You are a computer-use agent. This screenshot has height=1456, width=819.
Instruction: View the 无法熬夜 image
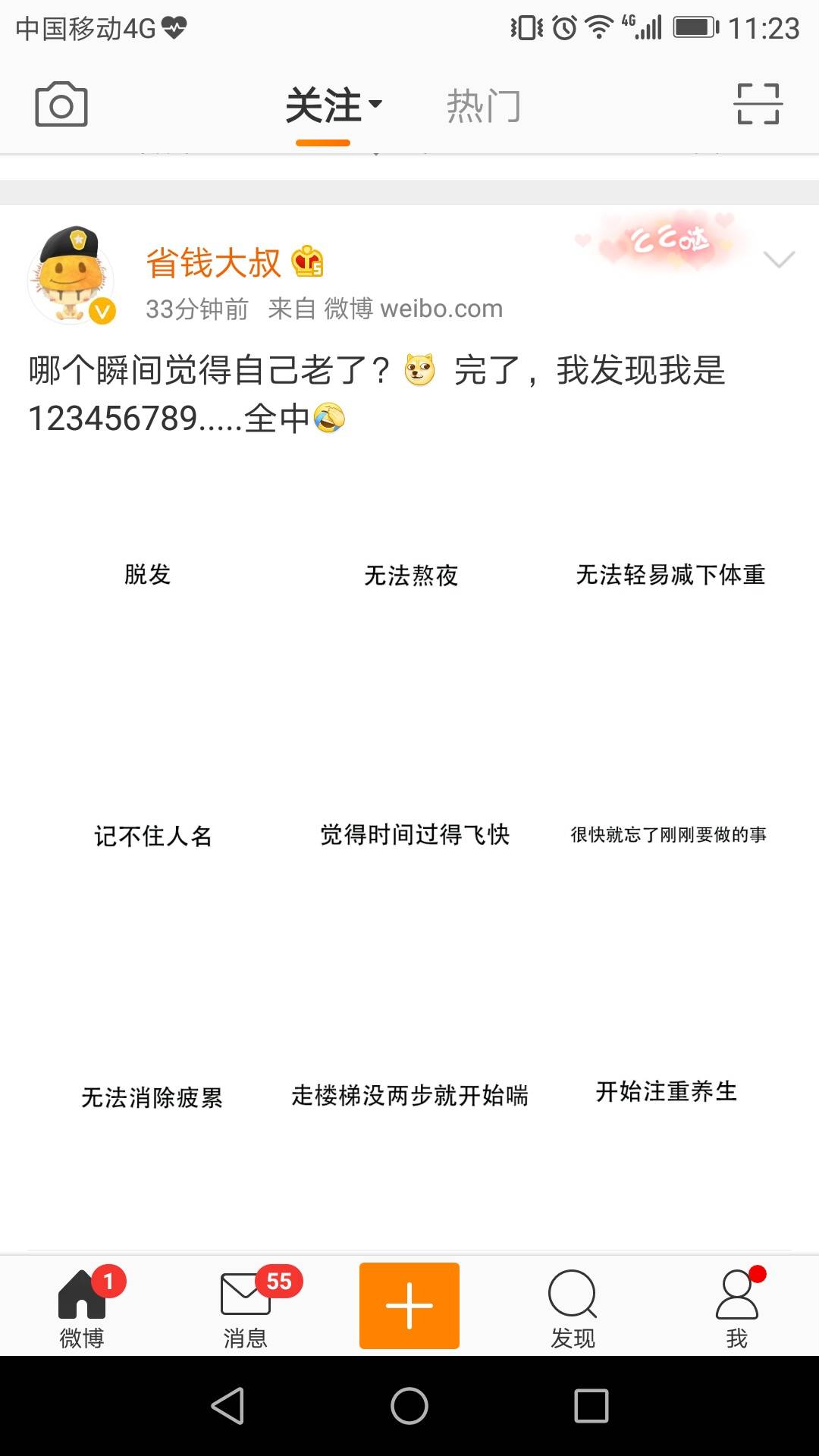pyautogui.click(x=410, y=575)
